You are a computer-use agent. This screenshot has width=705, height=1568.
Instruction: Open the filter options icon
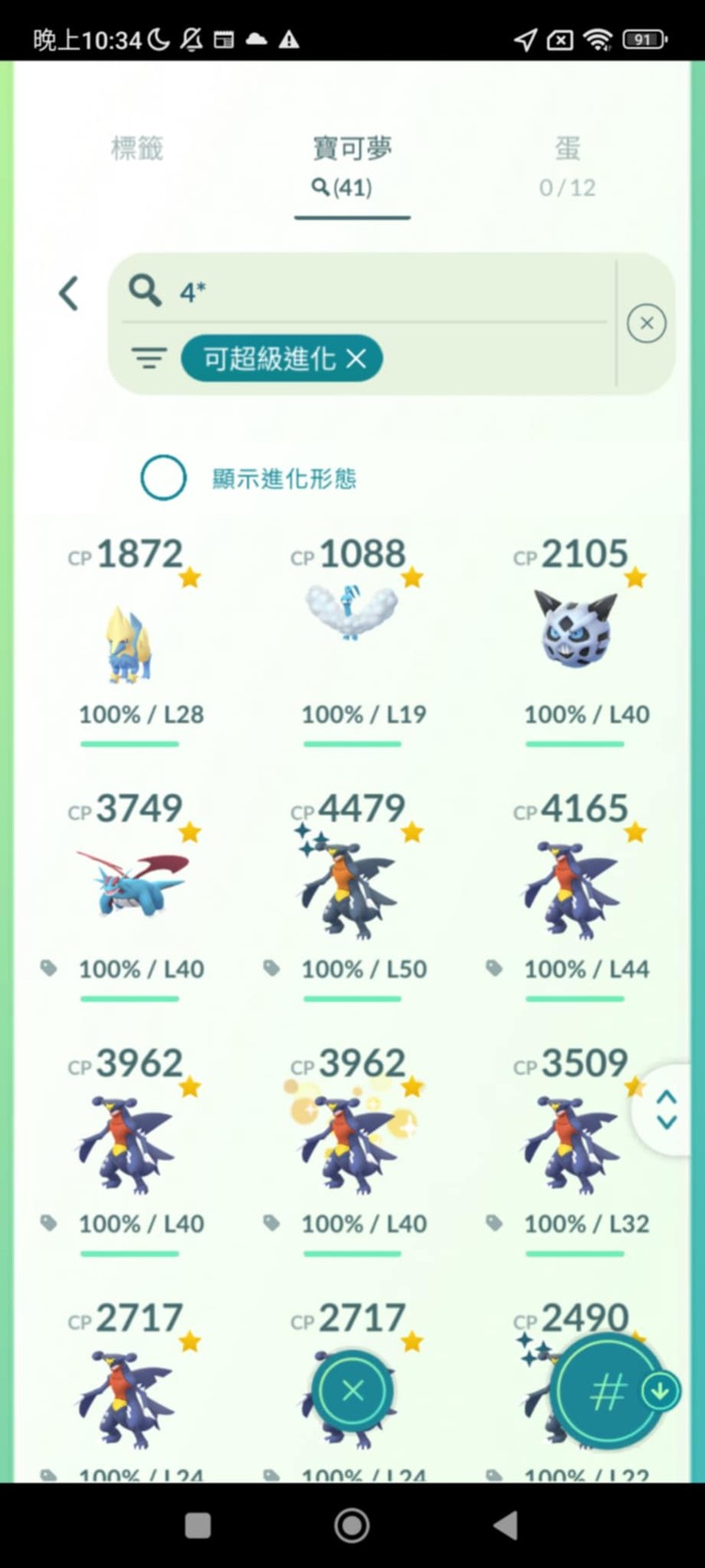point(149,358)
